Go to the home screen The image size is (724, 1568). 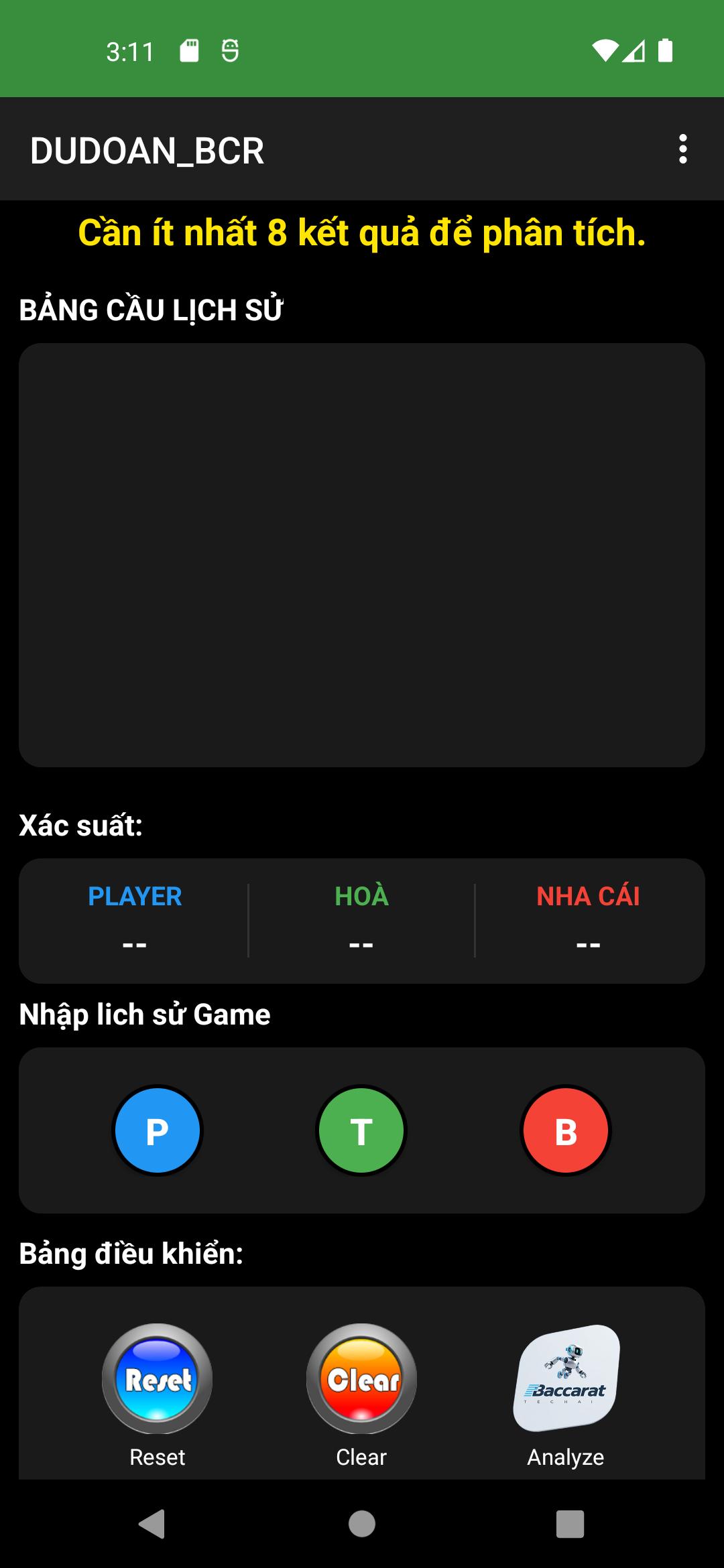(x=362, y=1524)
